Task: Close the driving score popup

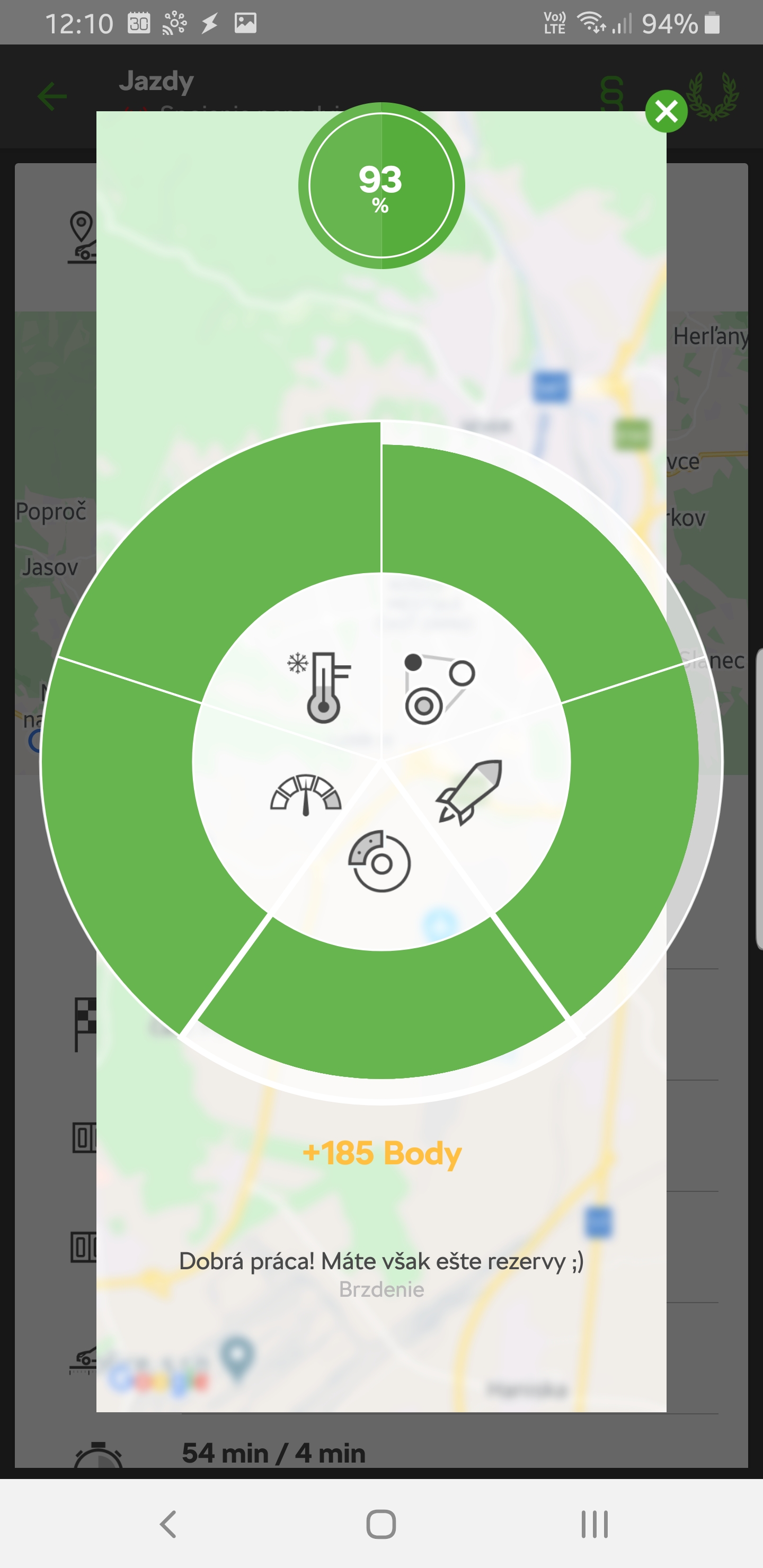Action: pos(666,111)
